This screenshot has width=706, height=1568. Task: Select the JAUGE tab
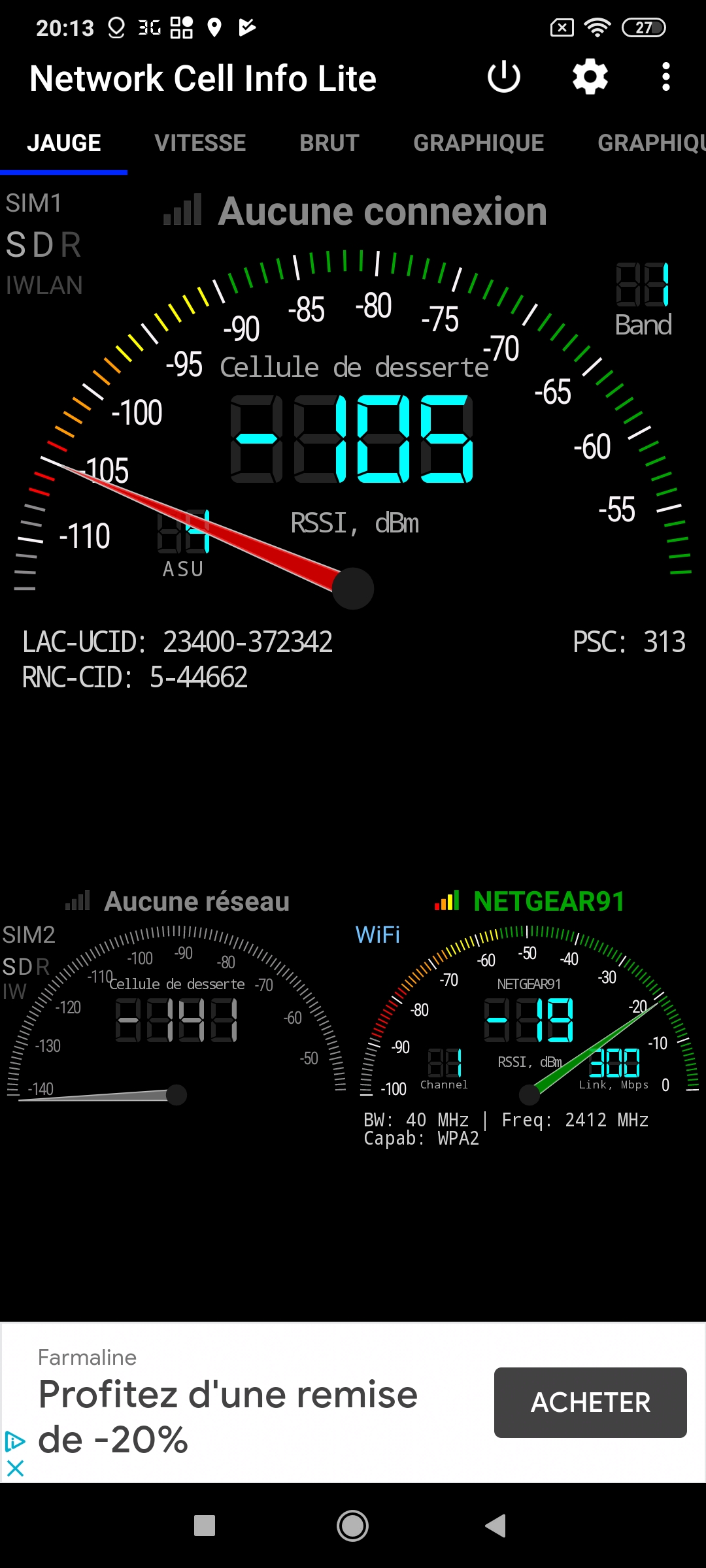[64, 143]
